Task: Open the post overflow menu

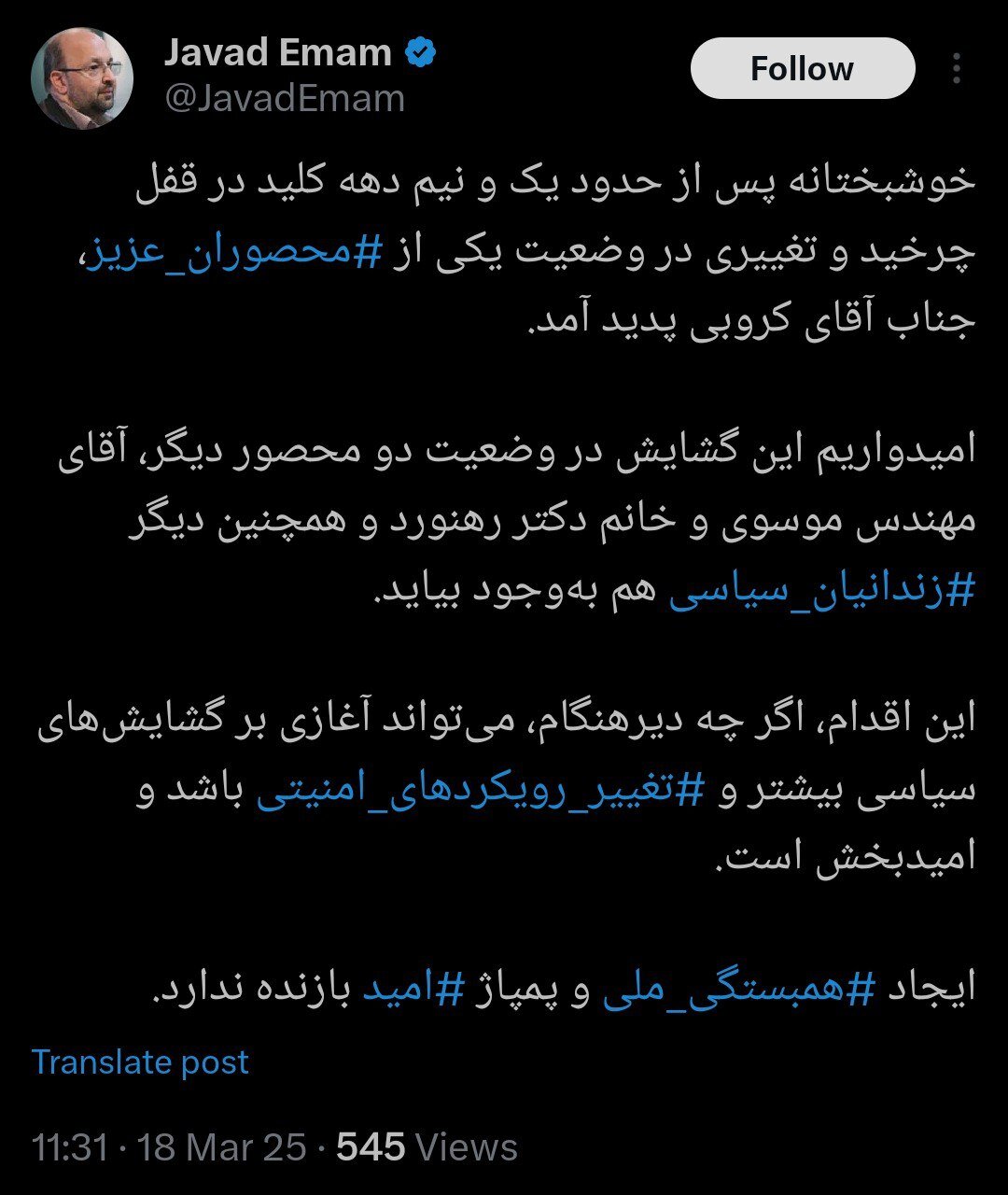Action: coord(956,69)
